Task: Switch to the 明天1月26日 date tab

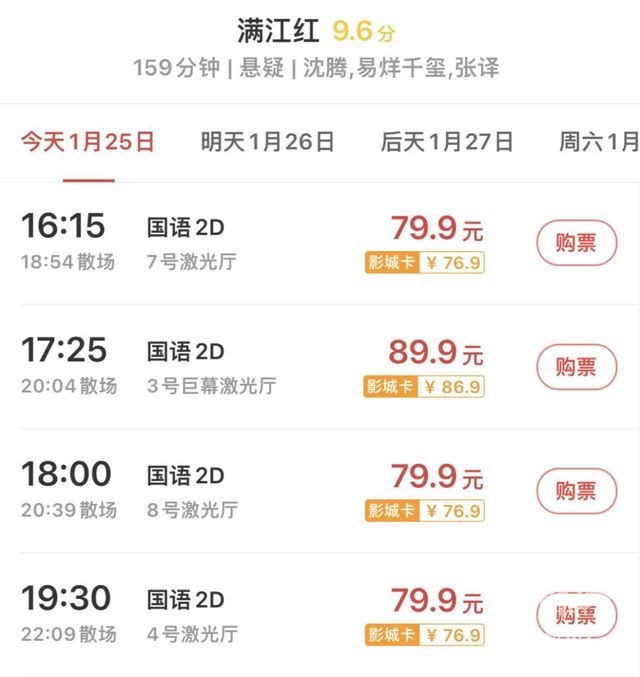Action: [267, 142]
